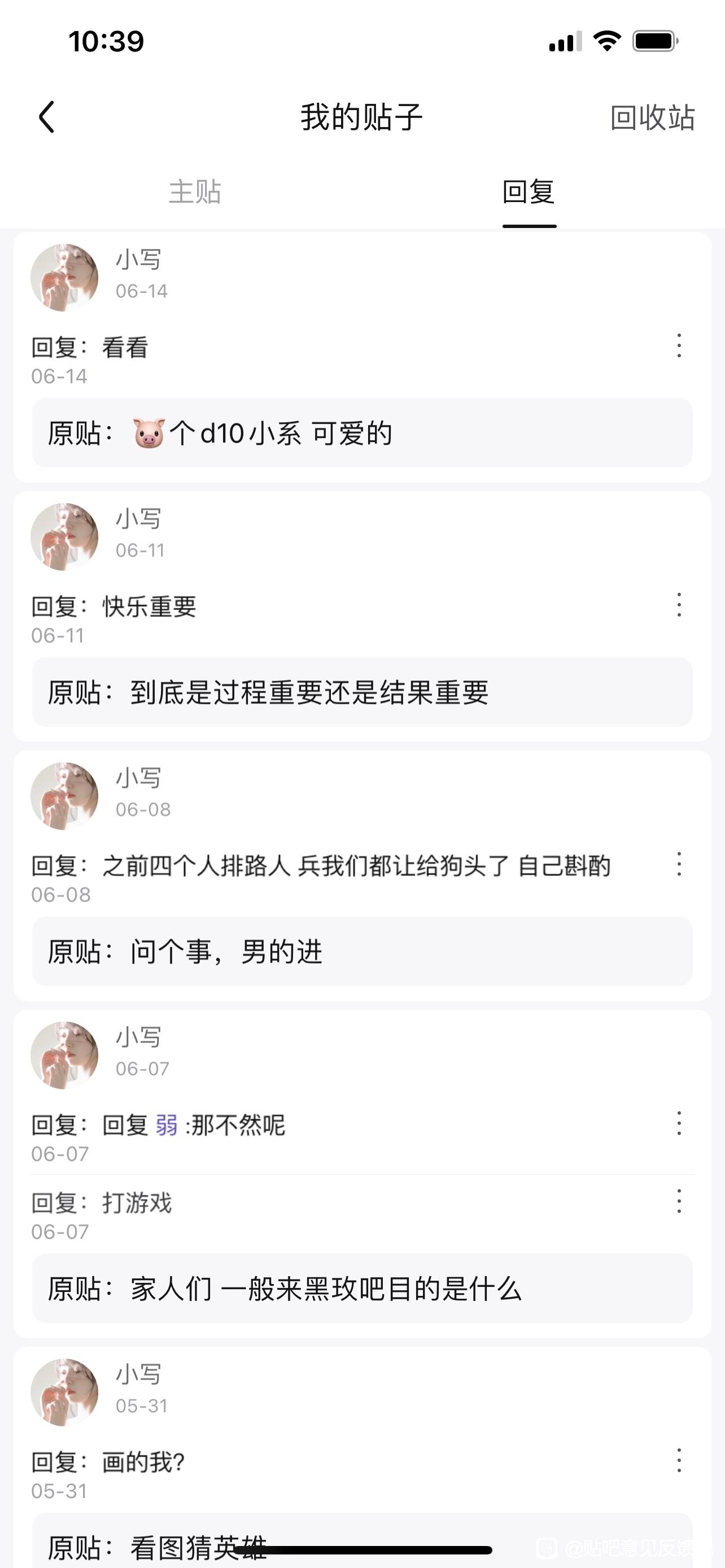Open more options for reply 快乐重要
Image resolution: width=725 pixels, height=1568 pixels.
679,605
